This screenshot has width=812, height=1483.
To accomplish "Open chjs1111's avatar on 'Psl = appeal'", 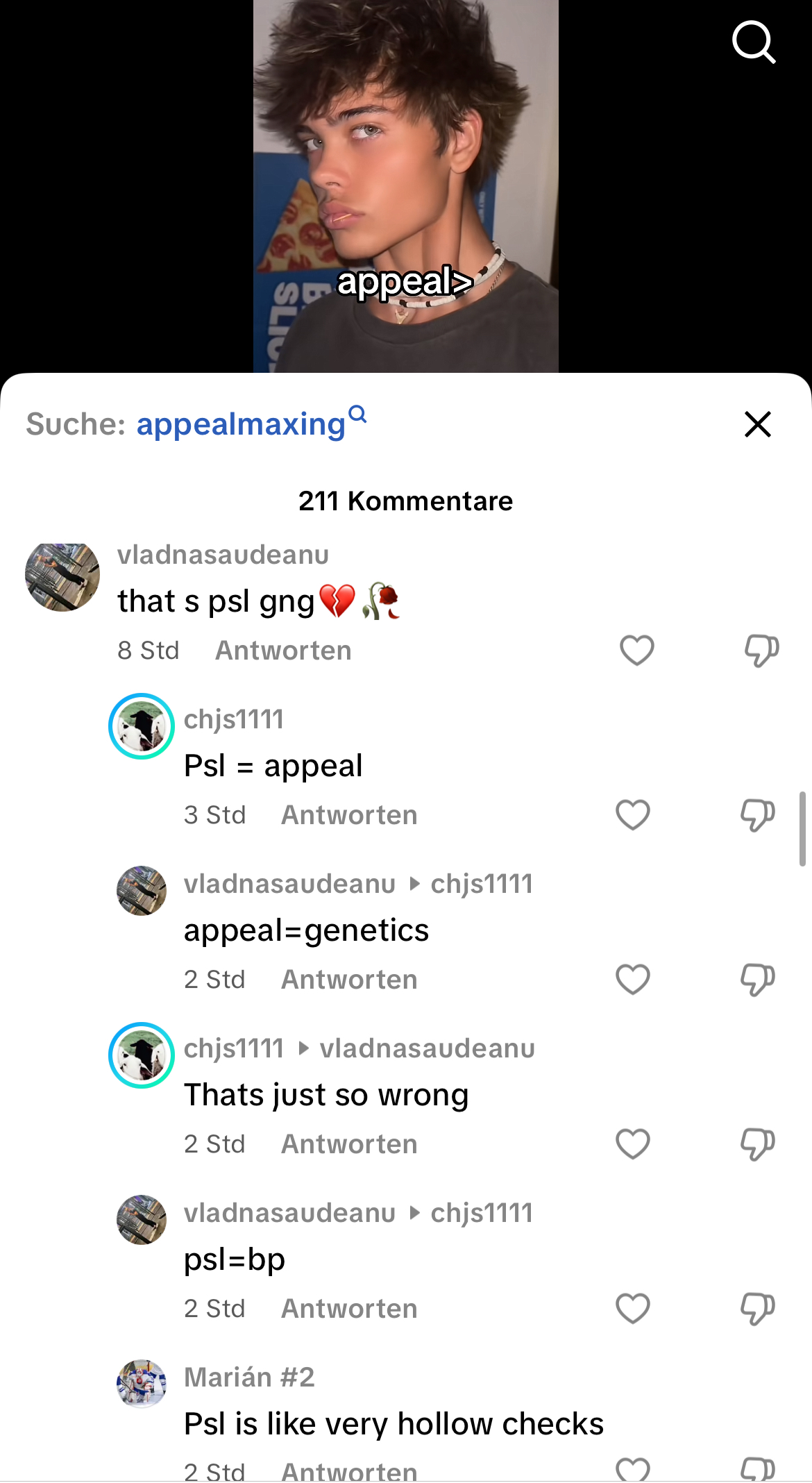I will pyautogui.click(x=142, y=726).
